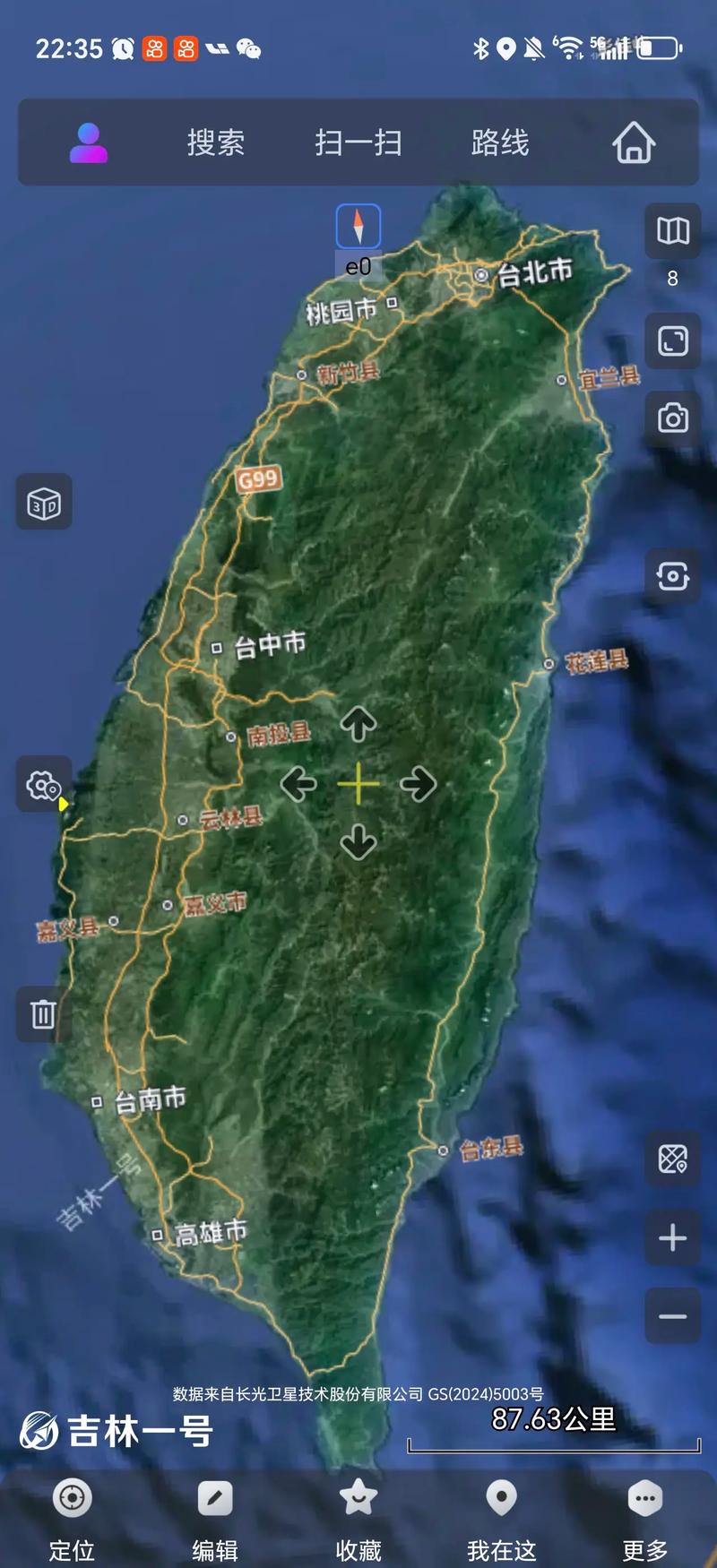Nudge the map downward with the down arrow

pos(358,842)
